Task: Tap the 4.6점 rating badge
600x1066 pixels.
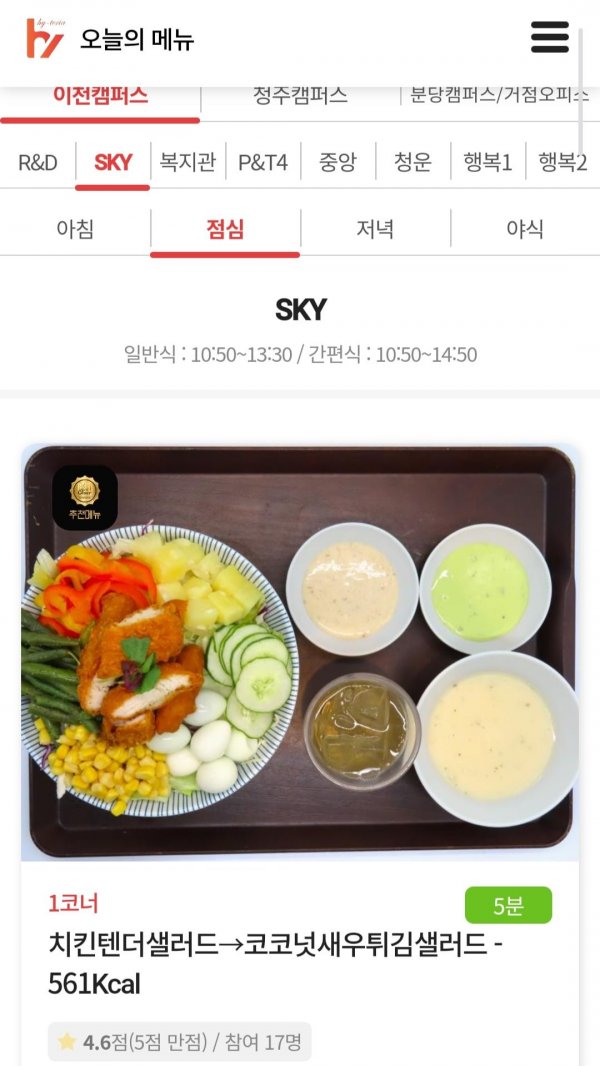Action: point(180,1042)
